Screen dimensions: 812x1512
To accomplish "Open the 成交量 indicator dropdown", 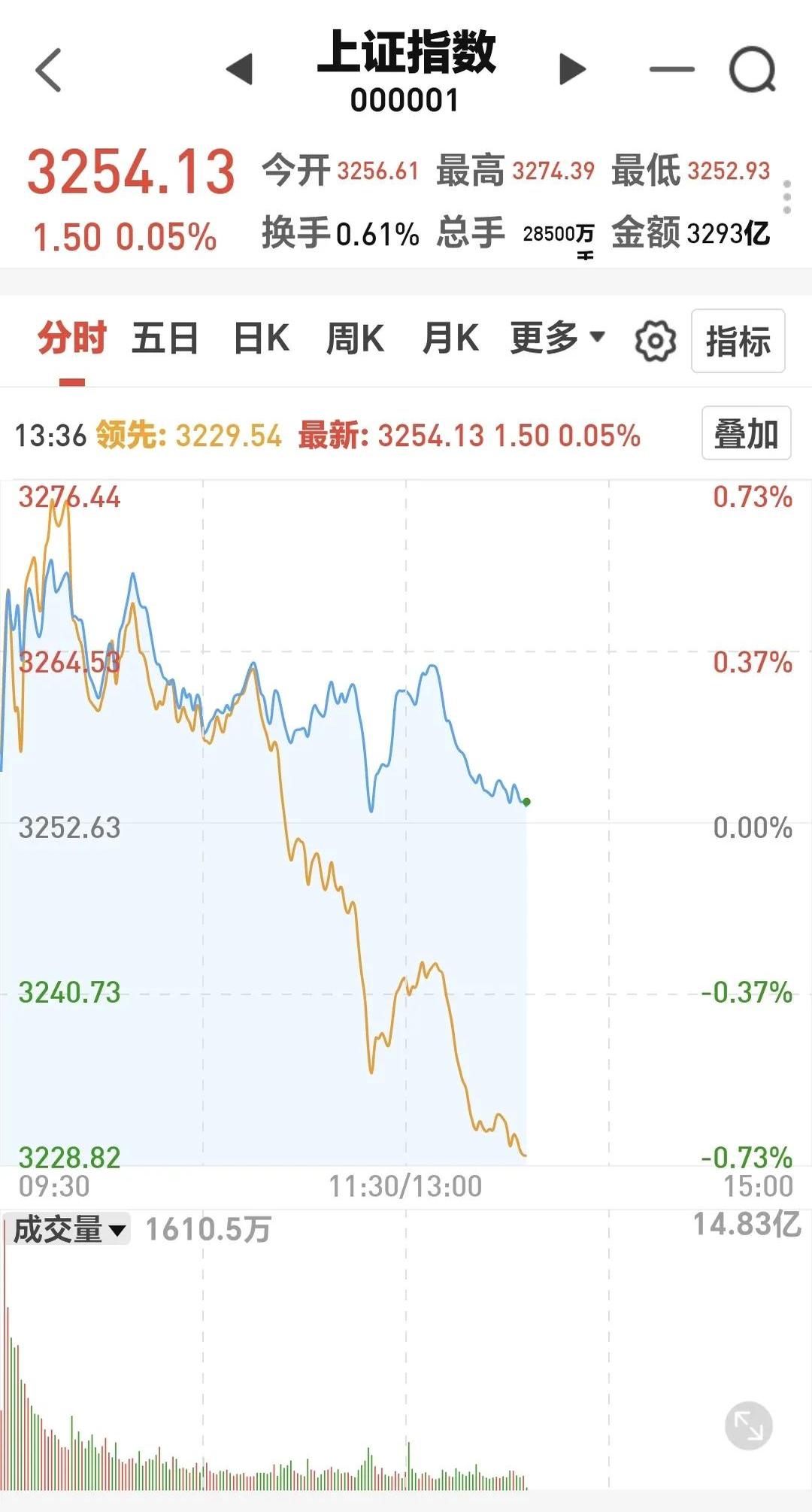I will (68, 1229).
